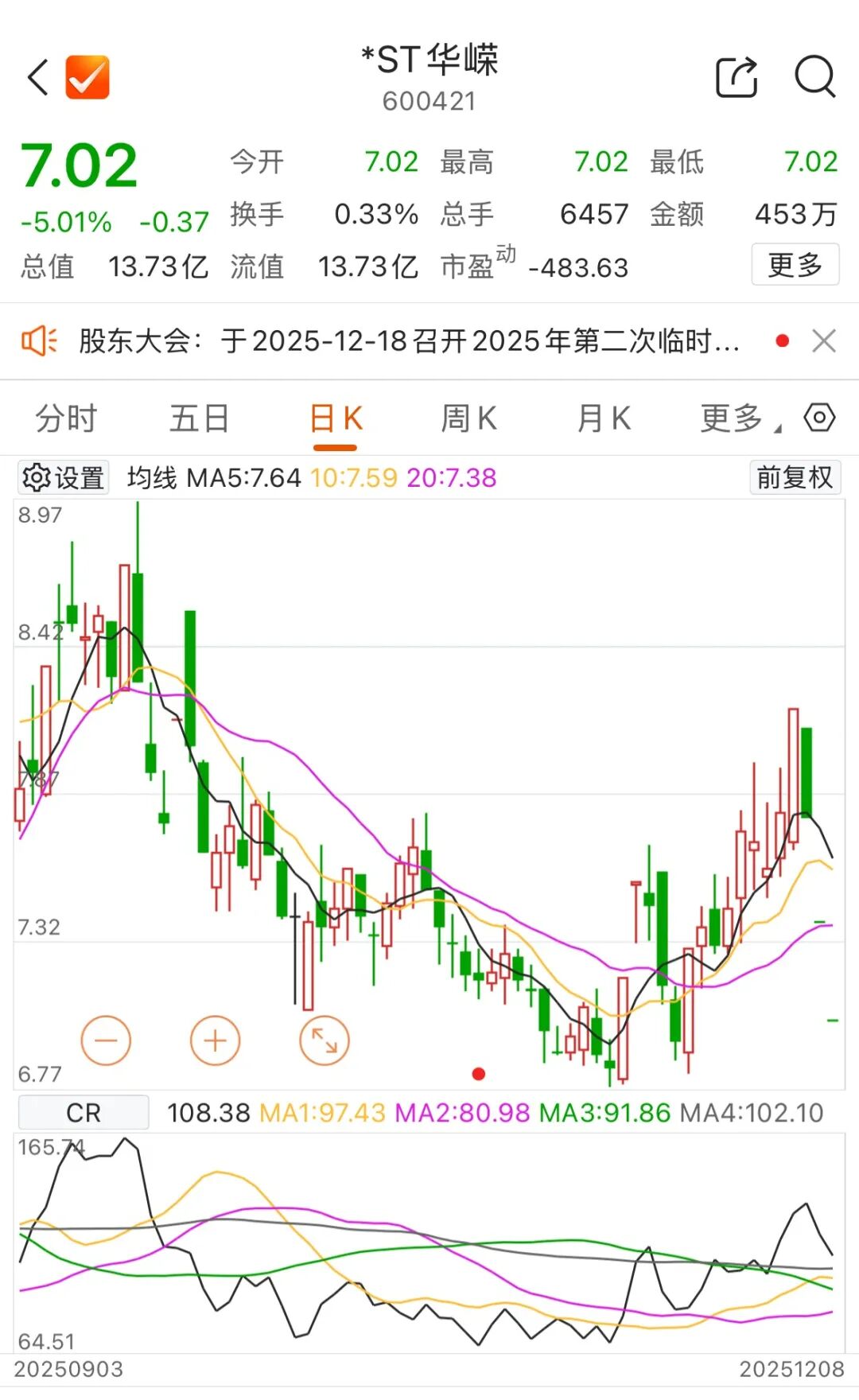This screenshot has width=859, height=1400.
Task: Share this stock page
Action: point(737,78)
